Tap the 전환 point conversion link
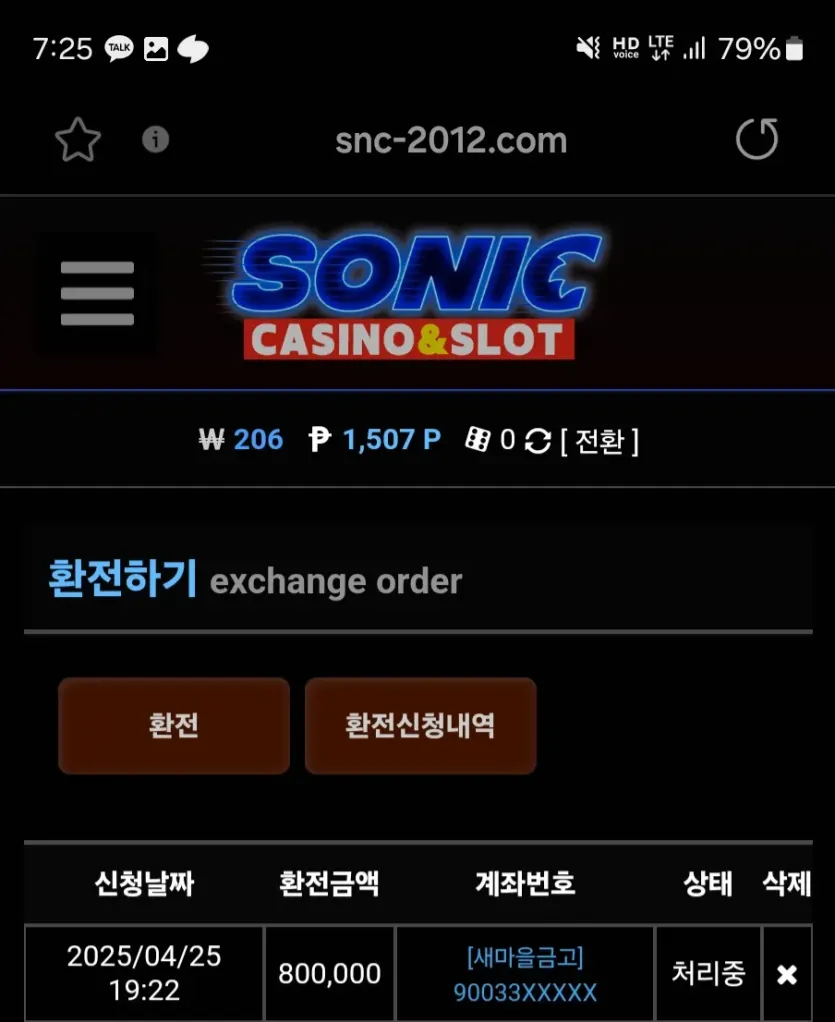This screenshot has height=1022, width=835. pos(599,440)
